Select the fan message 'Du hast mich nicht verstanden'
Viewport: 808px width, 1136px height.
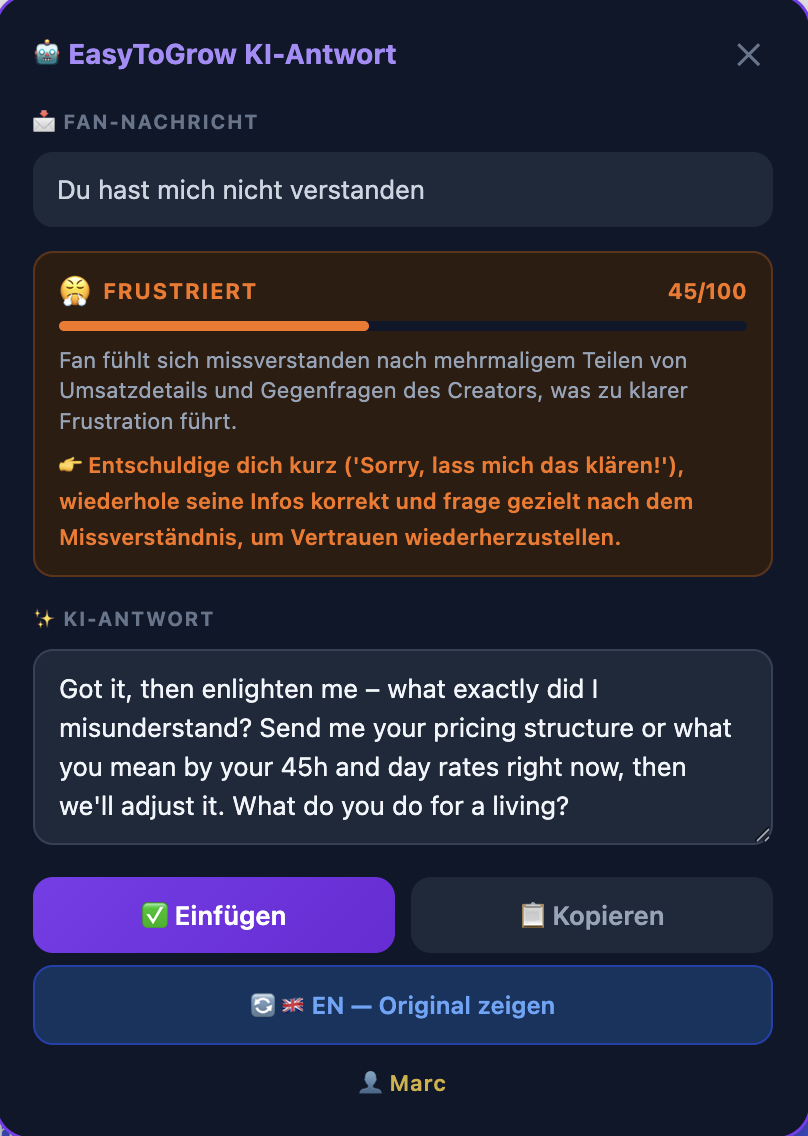(403, 189)
